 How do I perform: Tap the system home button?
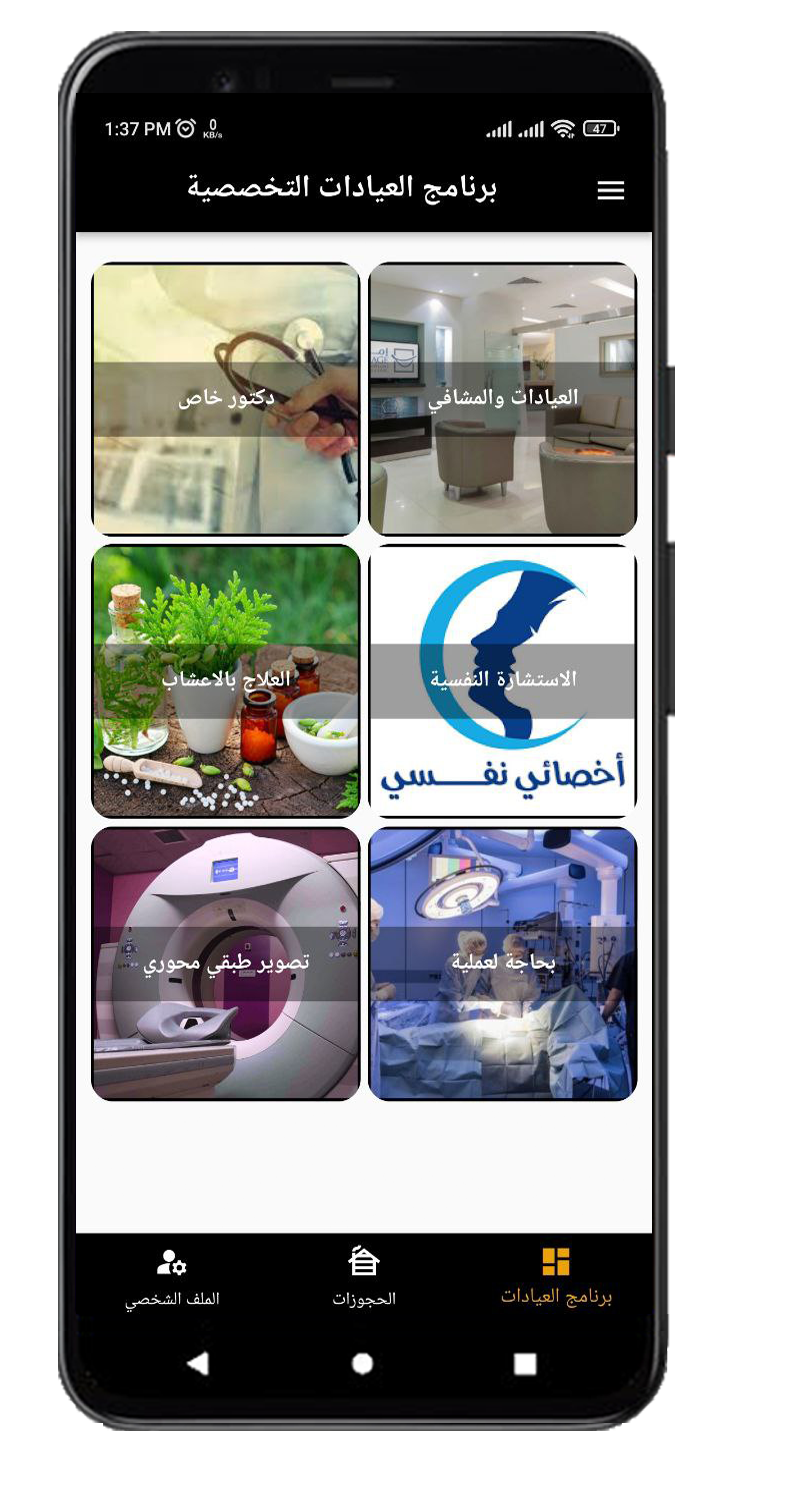pyautogui.click(x=363, y=1363)
